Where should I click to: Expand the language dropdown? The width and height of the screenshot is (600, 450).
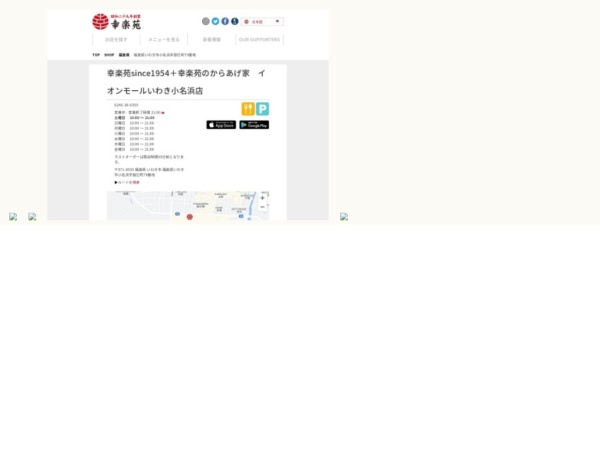(263, 21)
